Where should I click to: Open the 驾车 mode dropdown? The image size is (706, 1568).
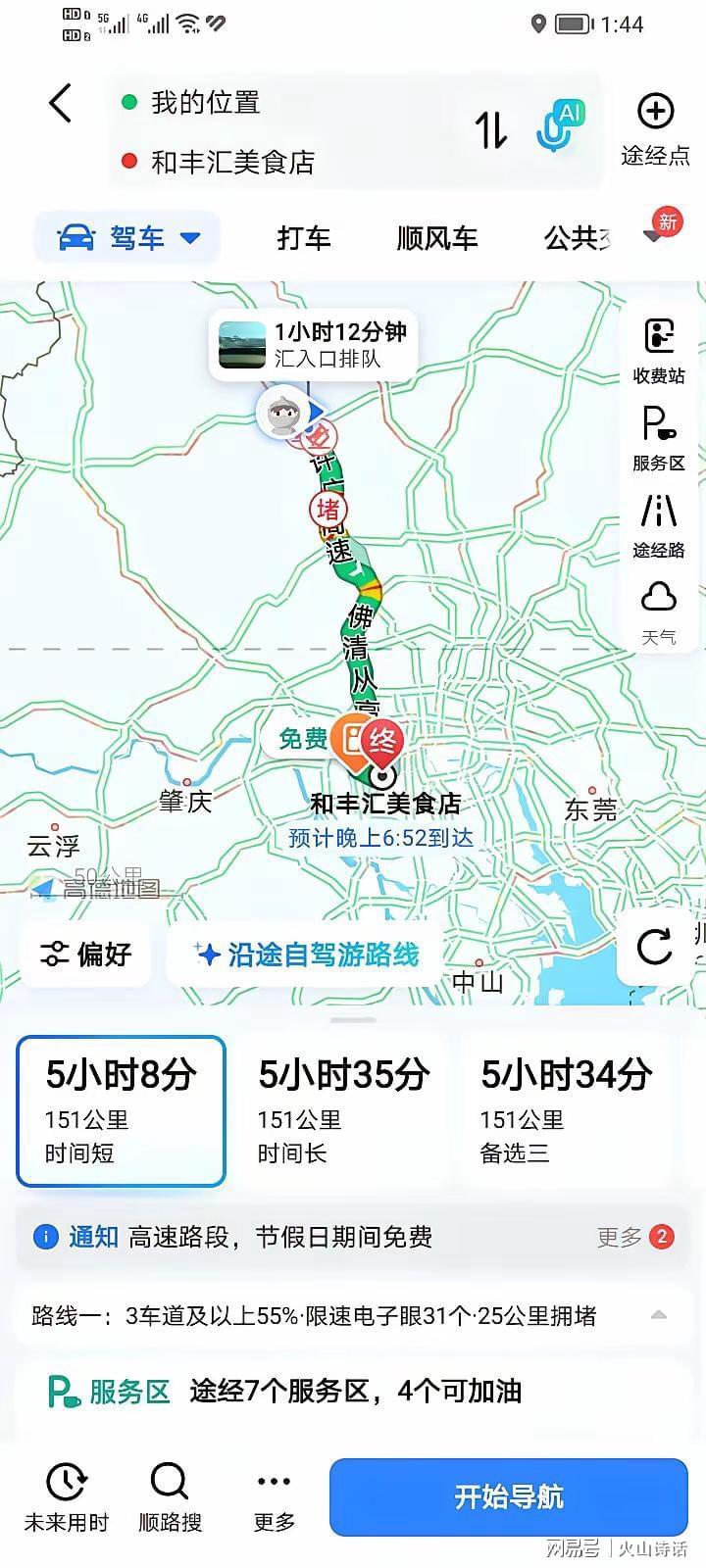(x=128, y=238)
